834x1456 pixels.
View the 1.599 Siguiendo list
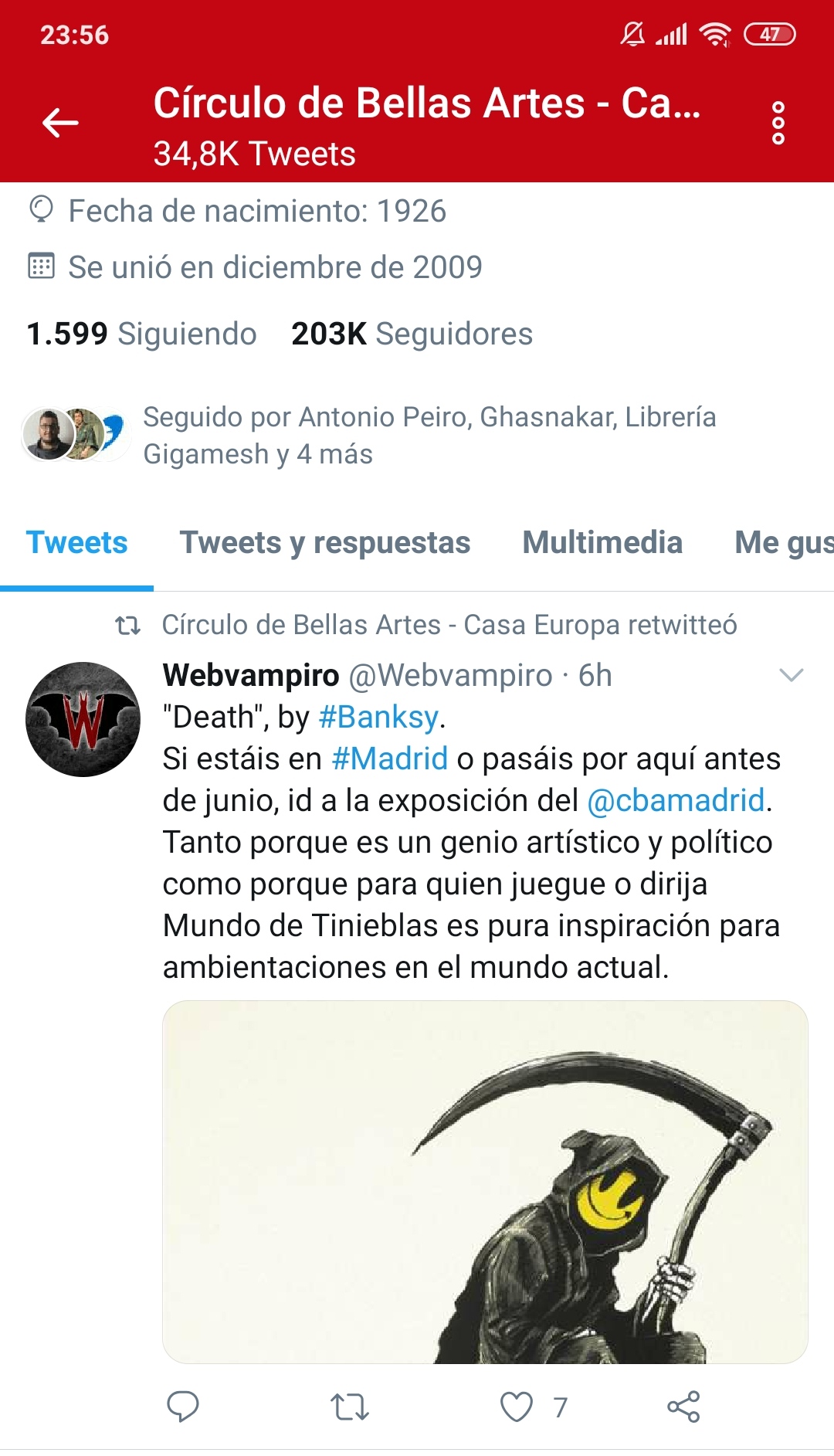[x=141, y=334]
